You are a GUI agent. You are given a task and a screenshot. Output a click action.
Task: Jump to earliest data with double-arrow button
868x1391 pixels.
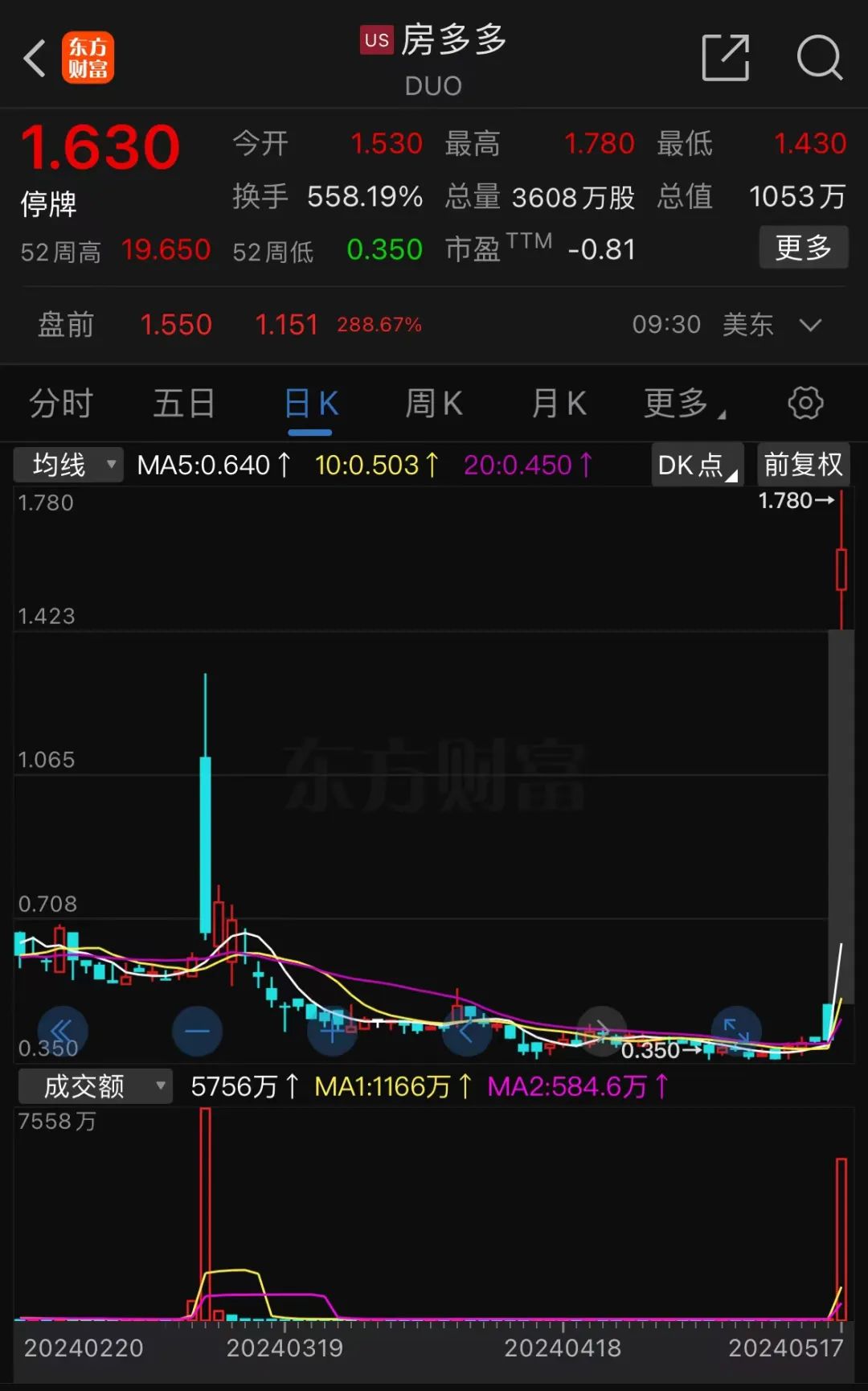[62, 1031]
